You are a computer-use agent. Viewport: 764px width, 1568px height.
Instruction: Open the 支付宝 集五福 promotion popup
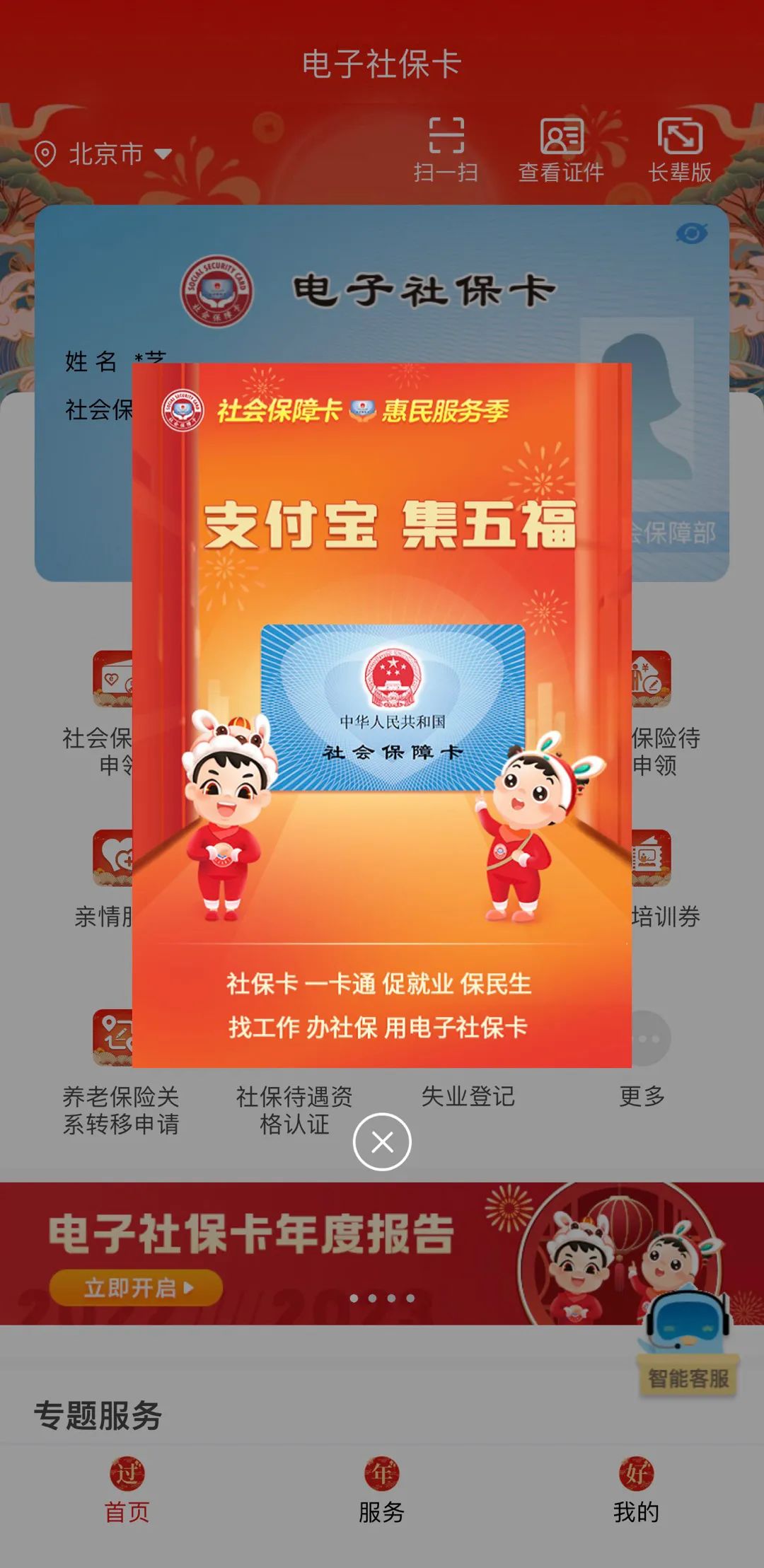pyautogui.click(x=382, y=714)
